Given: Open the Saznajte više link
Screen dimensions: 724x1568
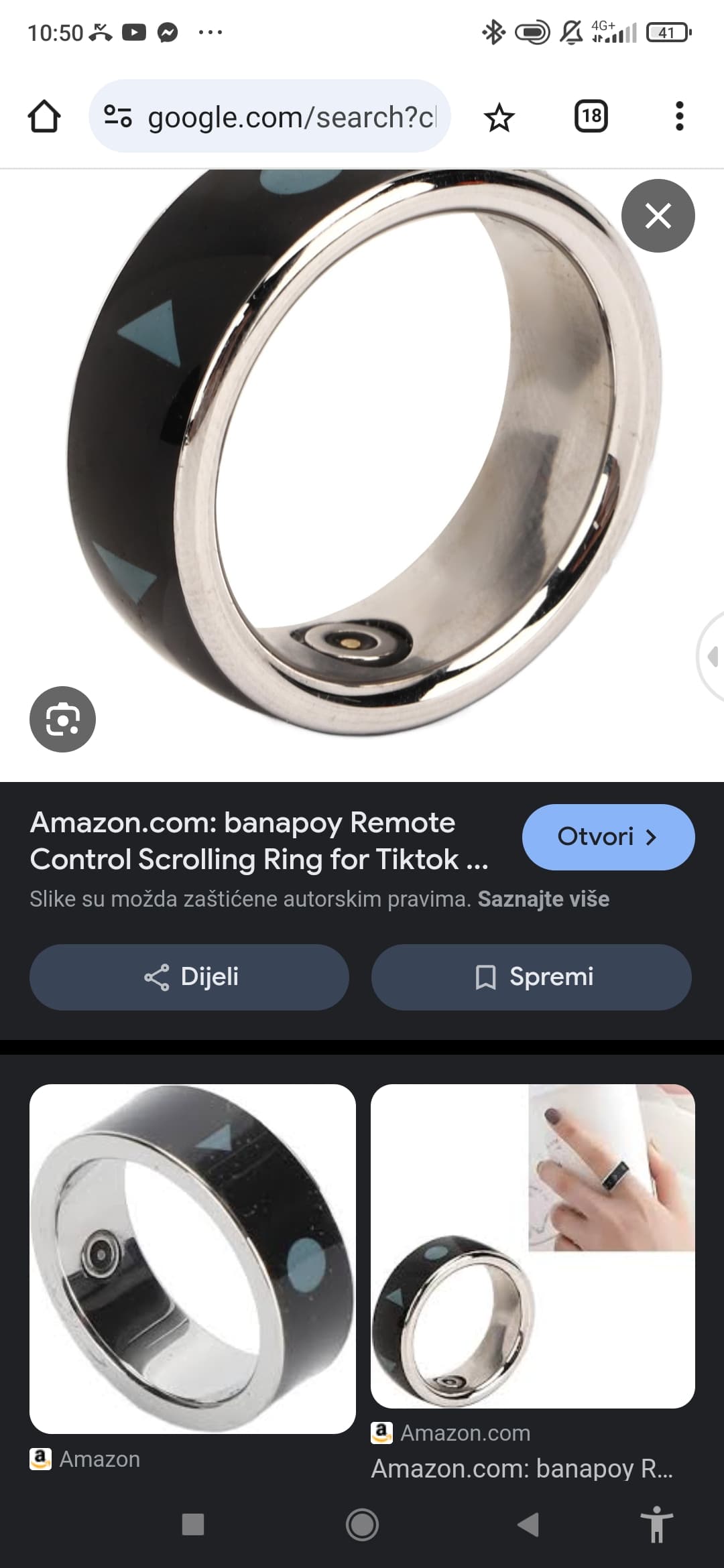Looking at the screenshot, I should [543, 899].
